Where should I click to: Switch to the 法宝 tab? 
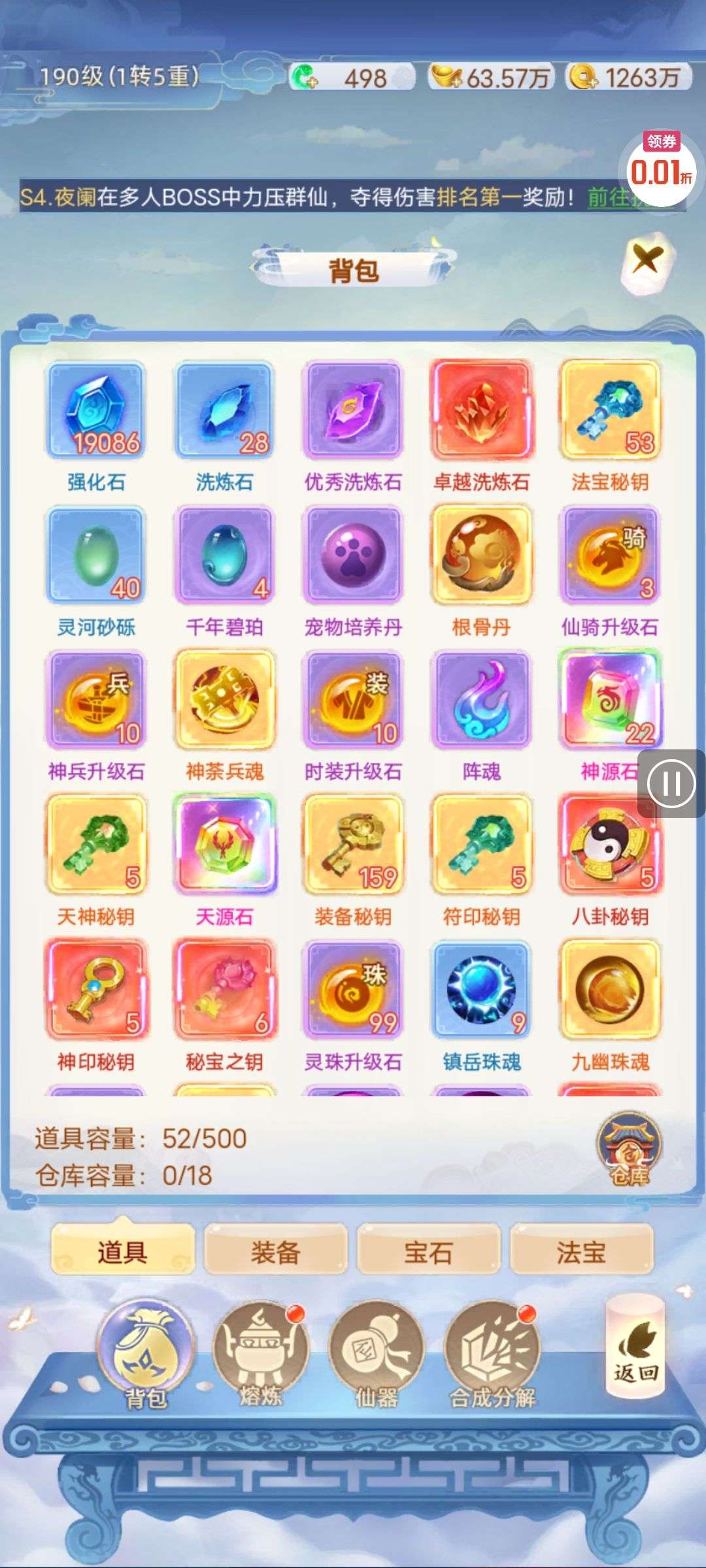pyautogui.click(x=581, y=1252)
